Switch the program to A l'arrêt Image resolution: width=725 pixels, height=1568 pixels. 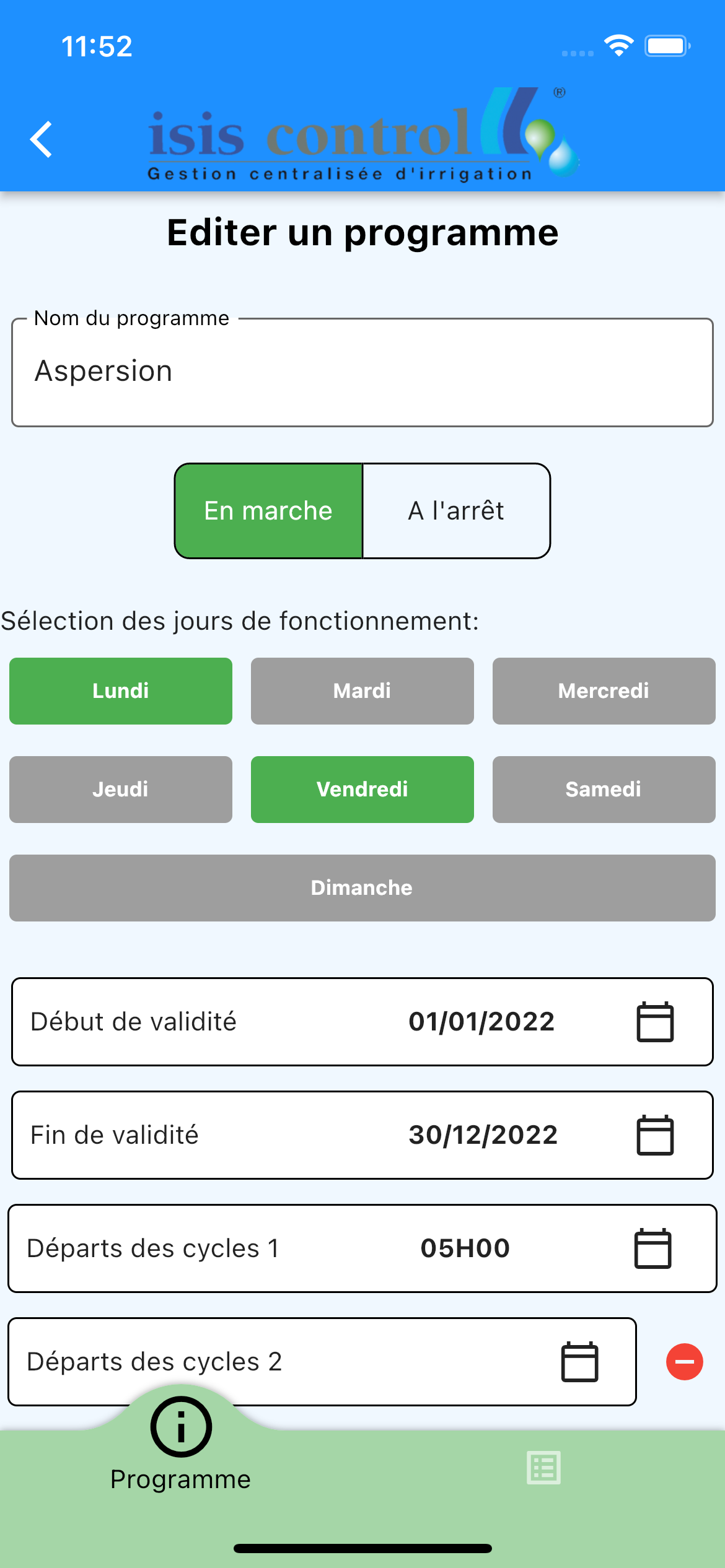click(455, 510)
